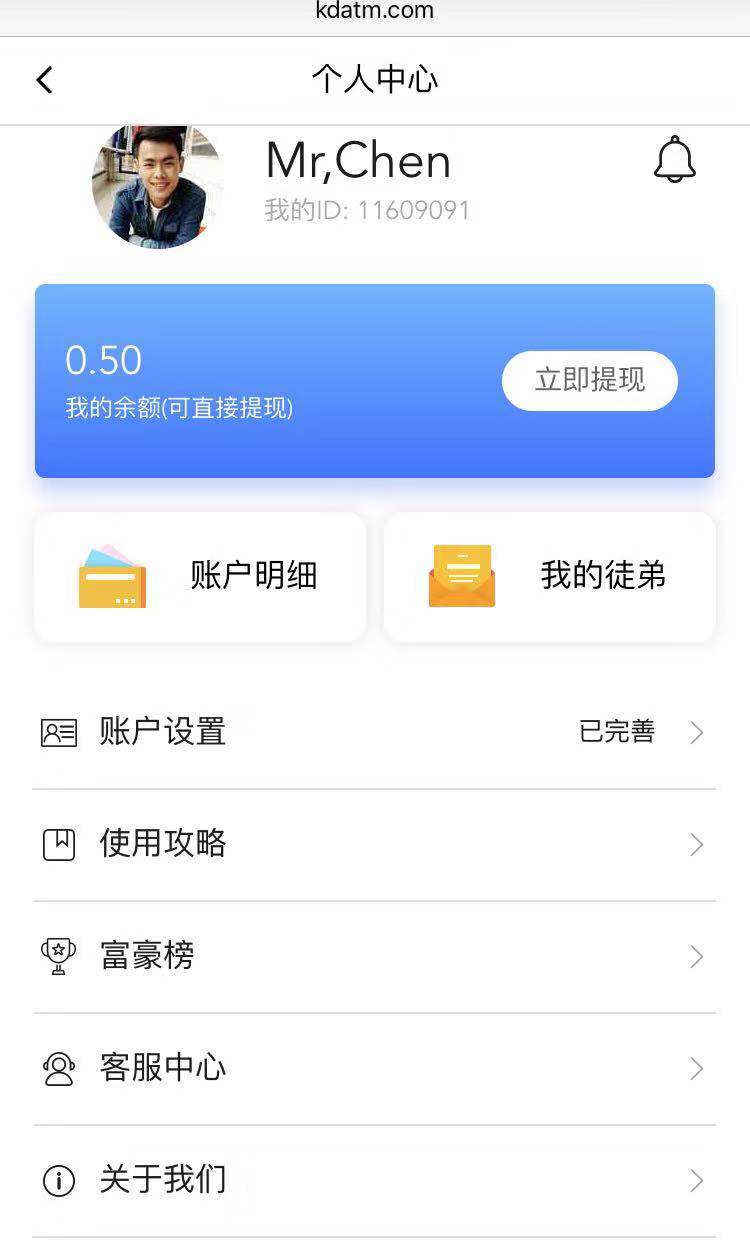Open the notifications bell
Viewport: 750px width, 1251px height.
(675, 160)
